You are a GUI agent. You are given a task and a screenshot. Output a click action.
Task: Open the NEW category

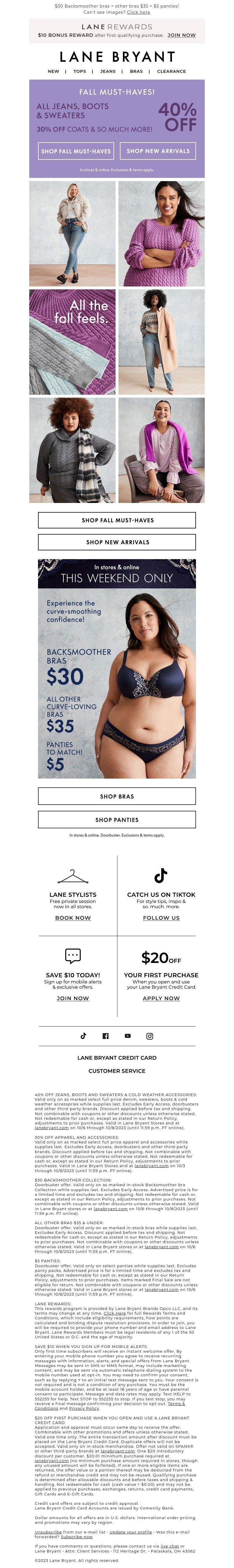54,71
